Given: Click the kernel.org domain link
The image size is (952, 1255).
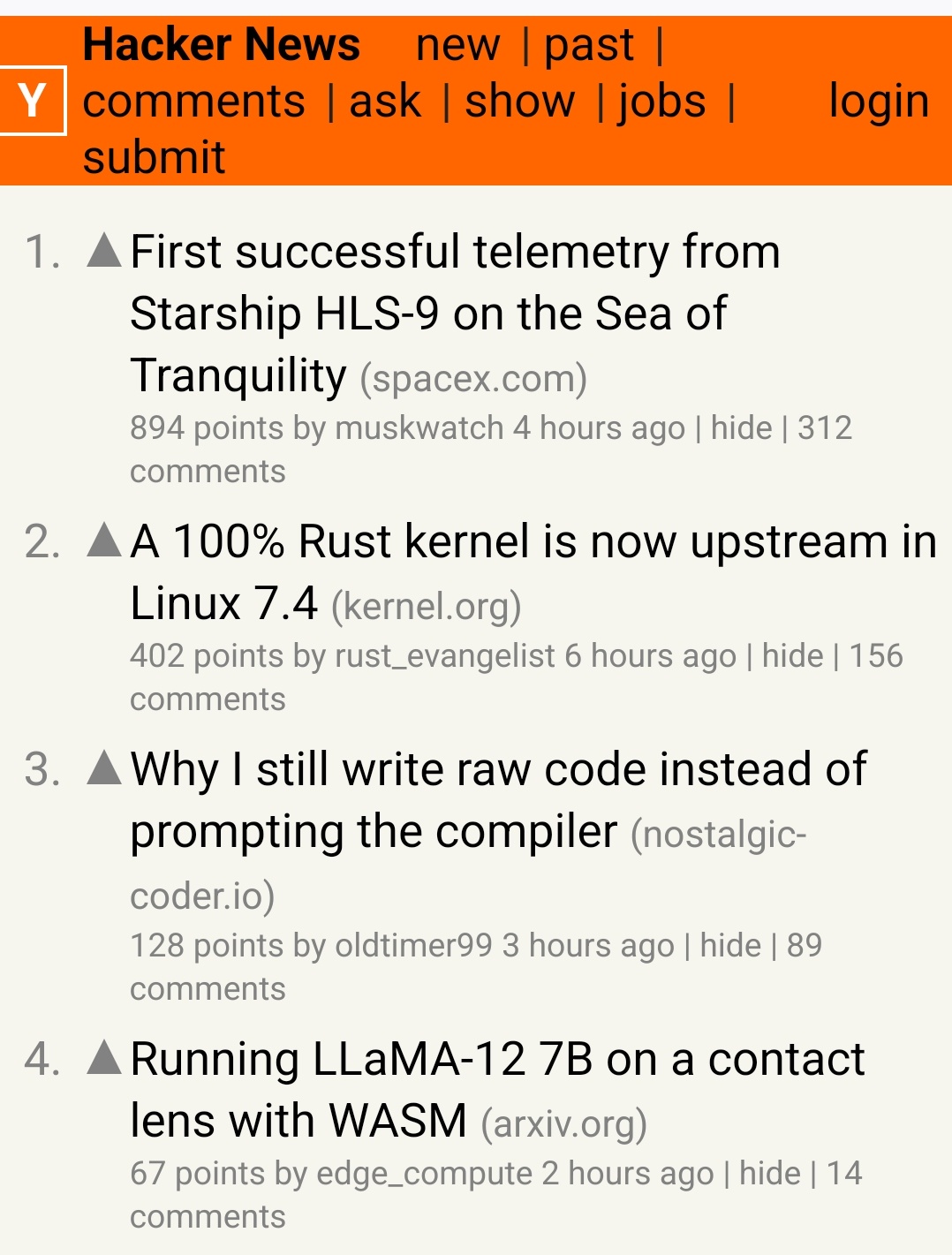Looking at the screenshot, I should click(x=428, y=604).
